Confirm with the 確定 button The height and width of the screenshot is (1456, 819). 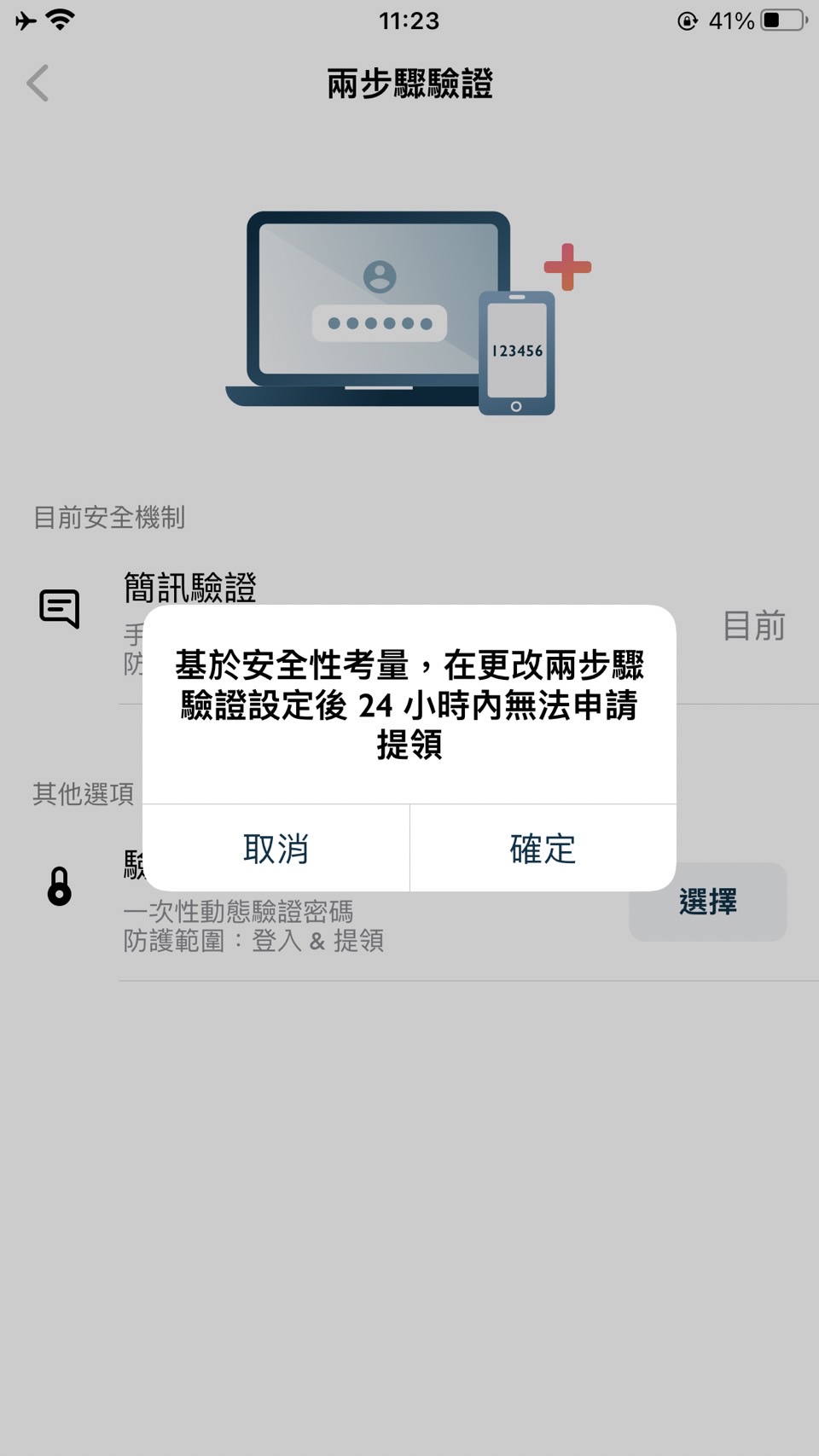(x=543, y=849)
